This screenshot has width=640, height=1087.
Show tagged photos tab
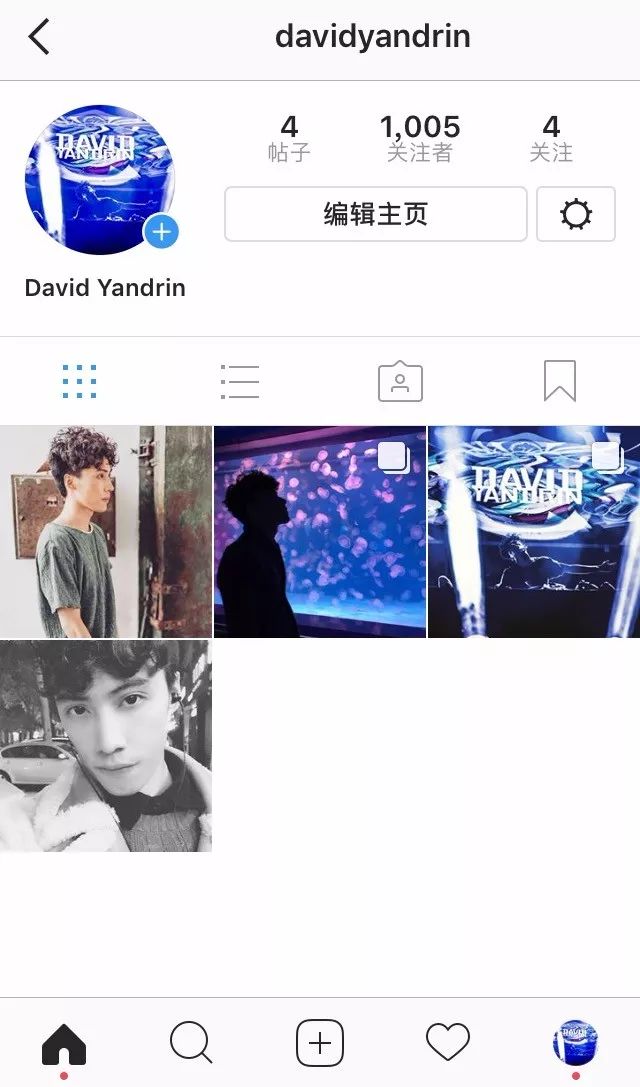tap(400, 381)
